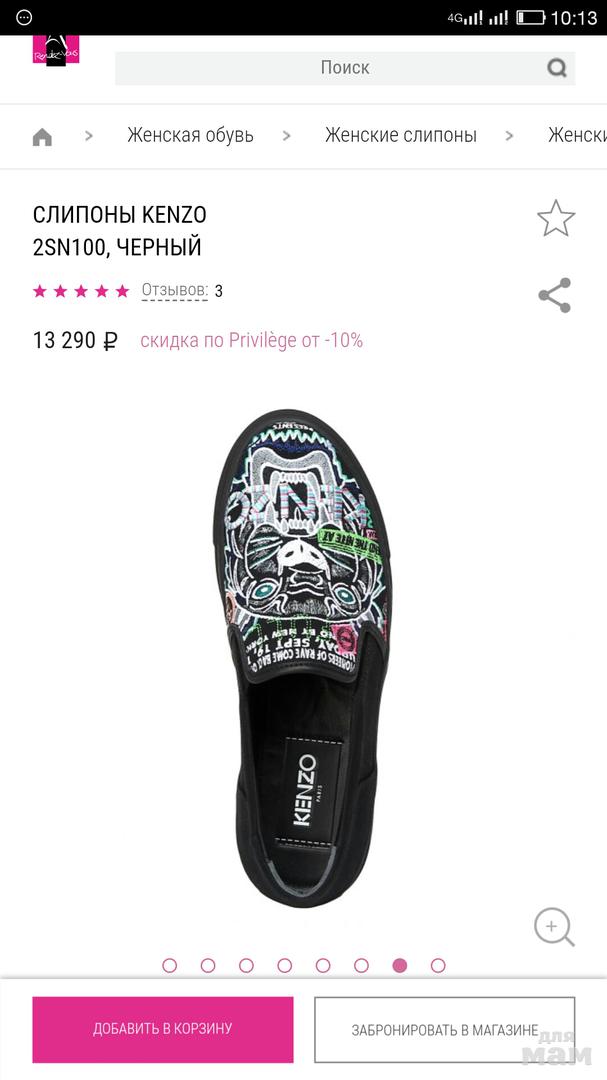Open the Rendez-Vous logo at top
Viewport: 607px width, 1080px height.
tap(55, 50)
